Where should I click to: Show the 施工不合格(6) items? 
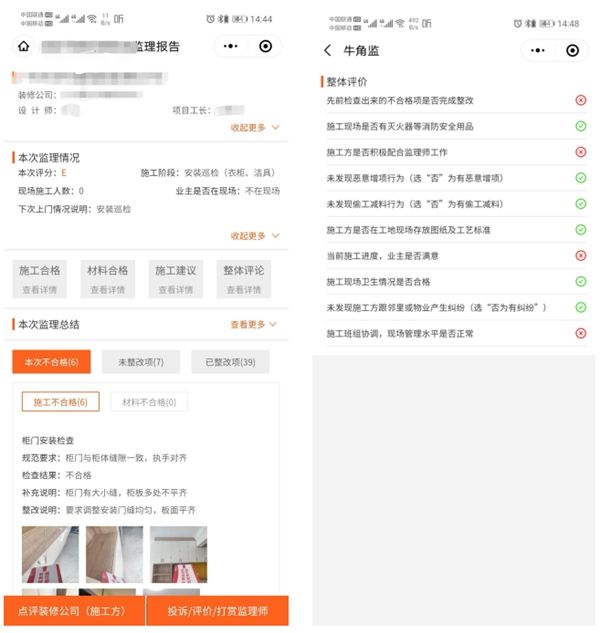tap(60, 402)
